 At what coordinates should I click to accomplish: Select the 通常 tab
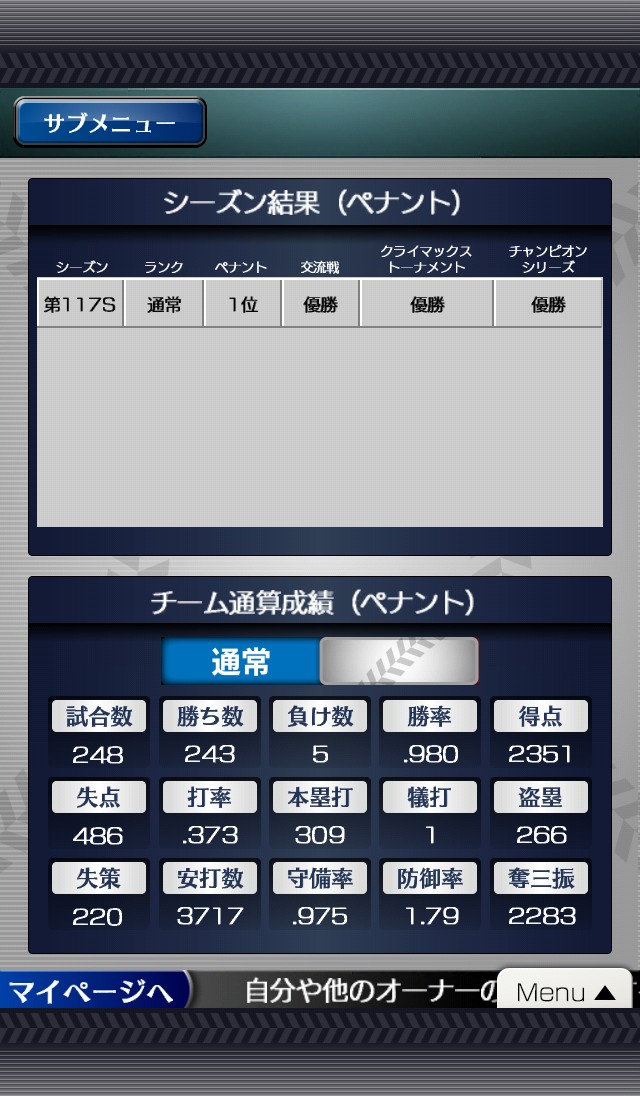coord(241,661)
